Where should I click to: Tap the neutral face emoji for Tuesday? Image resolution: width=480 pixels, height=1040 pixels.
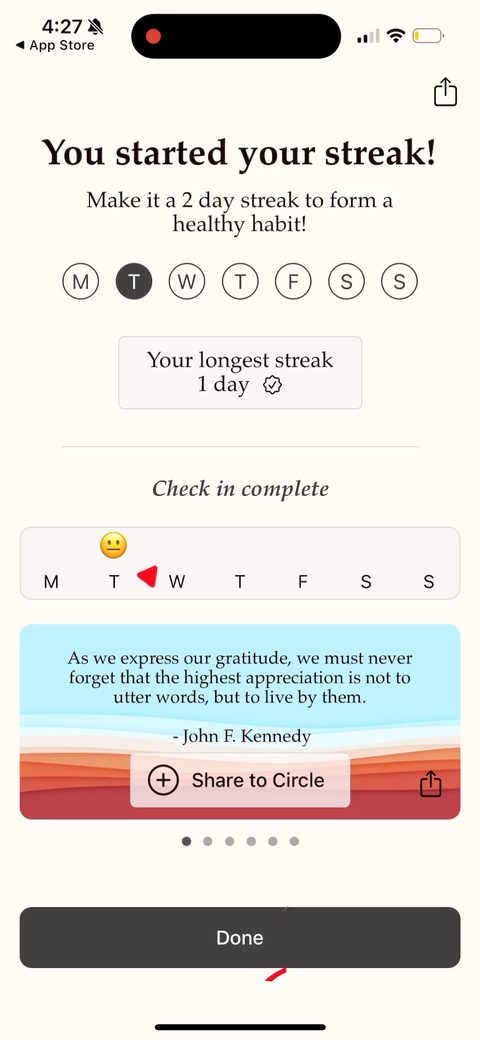tap(113, 547)
